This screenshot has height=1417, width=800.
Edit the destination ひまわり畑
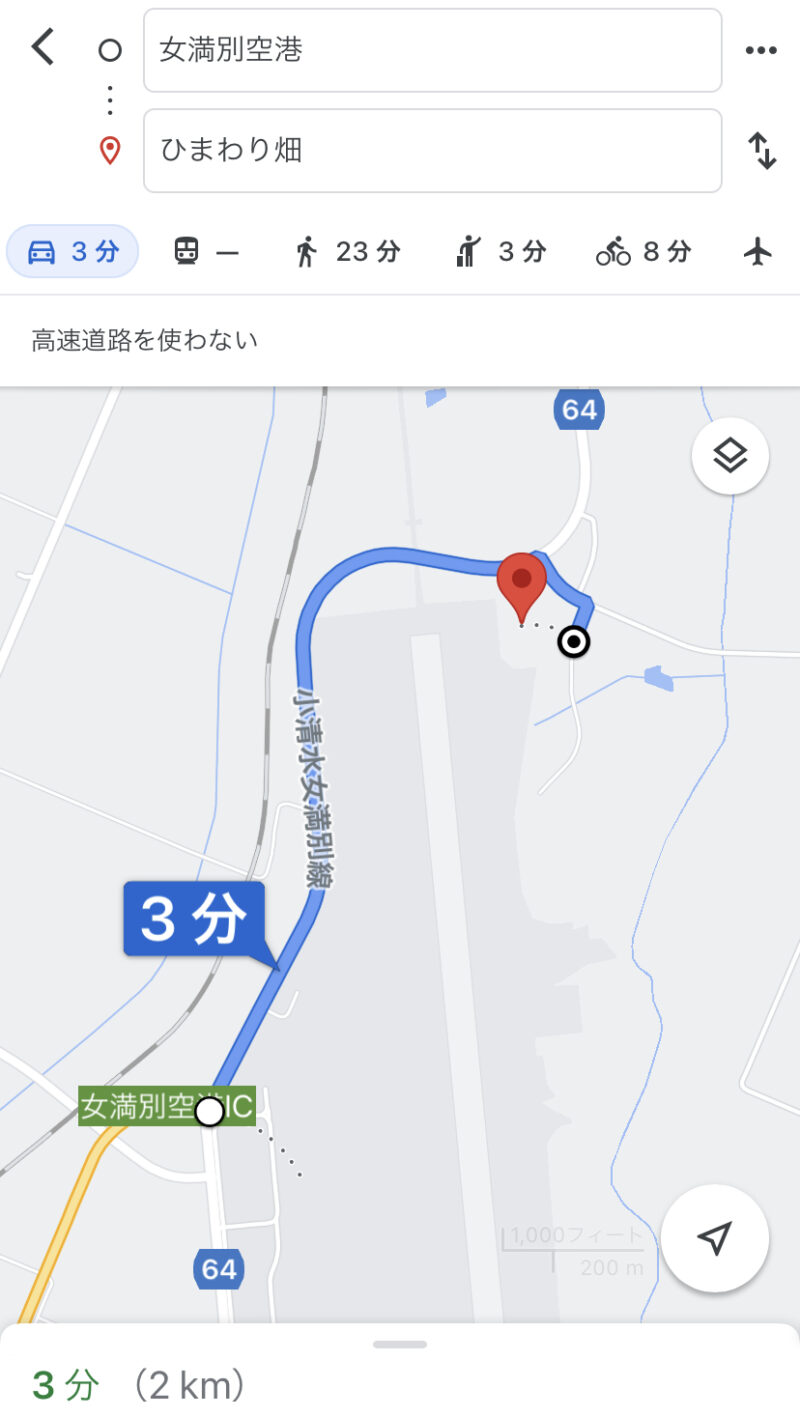click(x=432, y=151)
